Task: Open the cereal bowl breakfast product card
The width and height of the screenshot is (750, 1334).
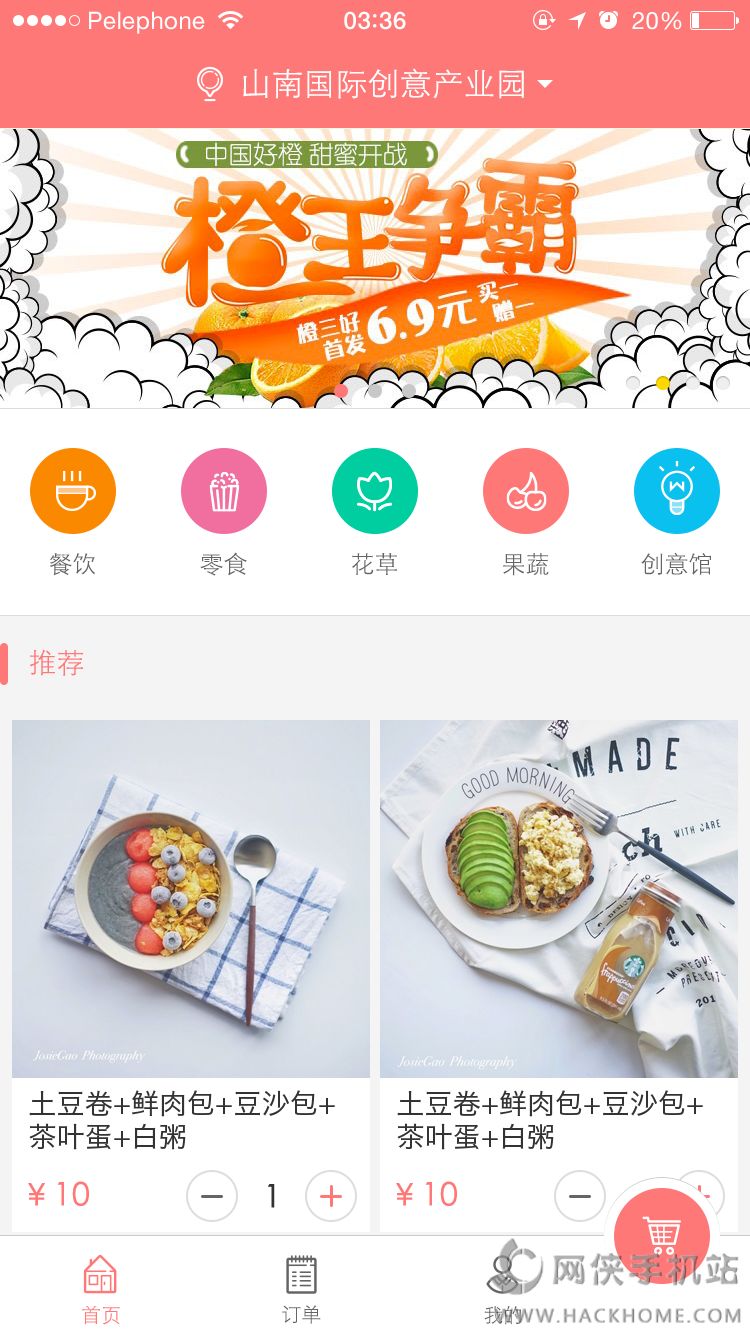Action: [191, 898]
